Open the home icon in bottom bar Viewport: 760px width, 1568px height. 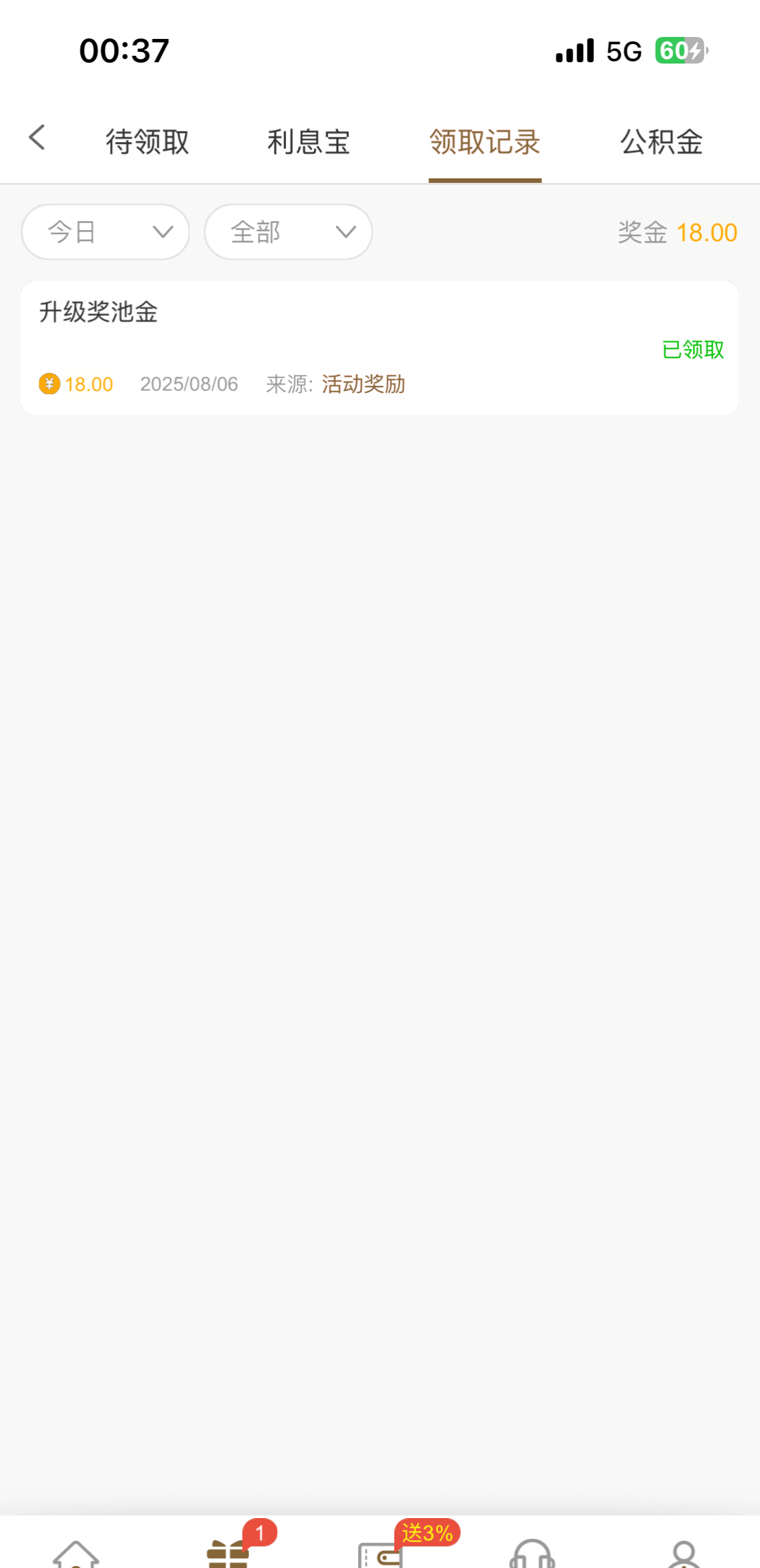(76, 1554)
